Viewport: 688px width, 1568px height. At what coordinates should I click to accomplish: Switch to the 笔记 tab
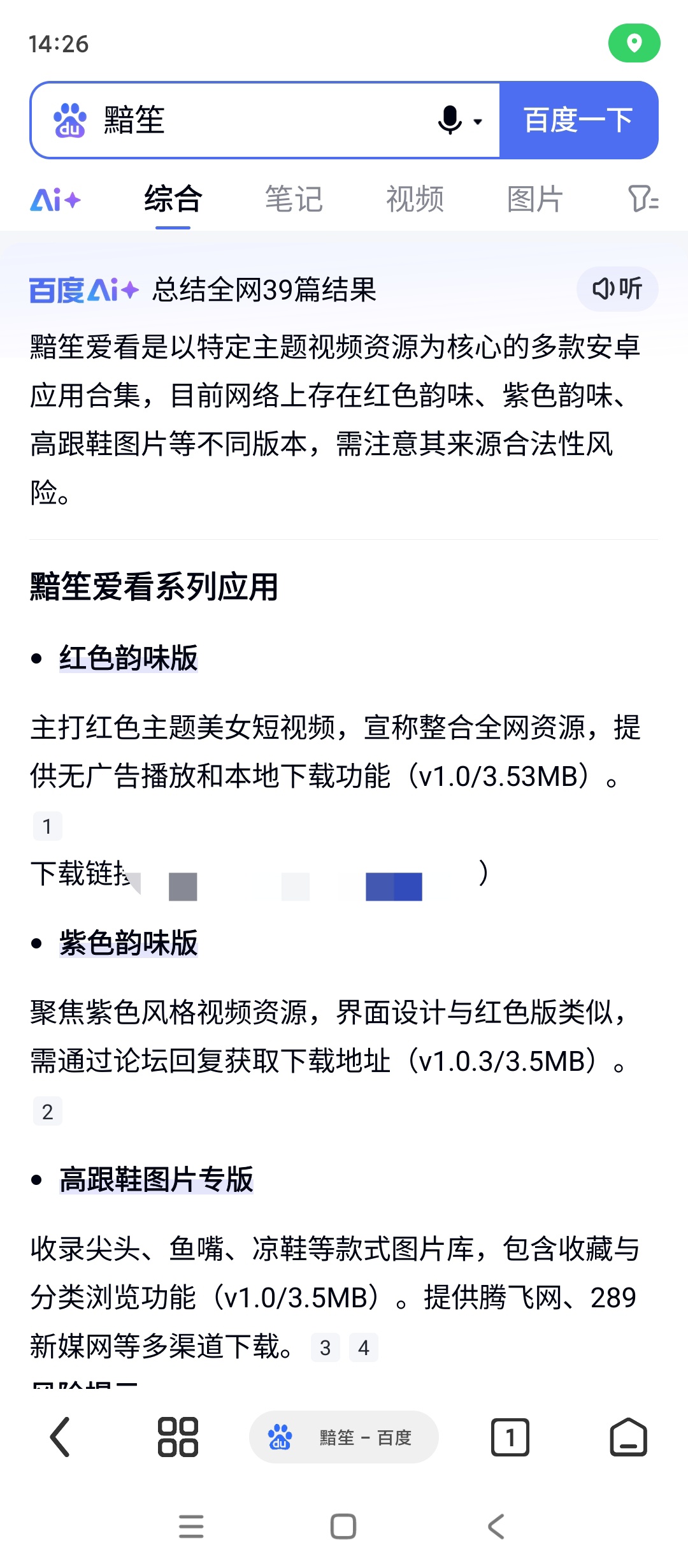[x=294, y=200]
